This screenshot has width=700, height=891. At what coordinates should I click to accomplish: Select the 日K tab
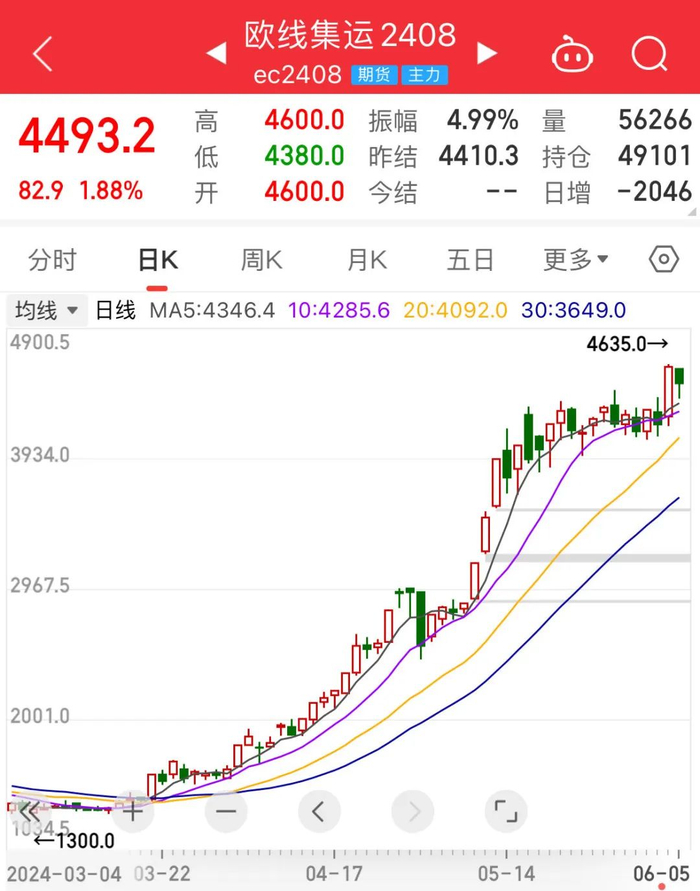158,260
